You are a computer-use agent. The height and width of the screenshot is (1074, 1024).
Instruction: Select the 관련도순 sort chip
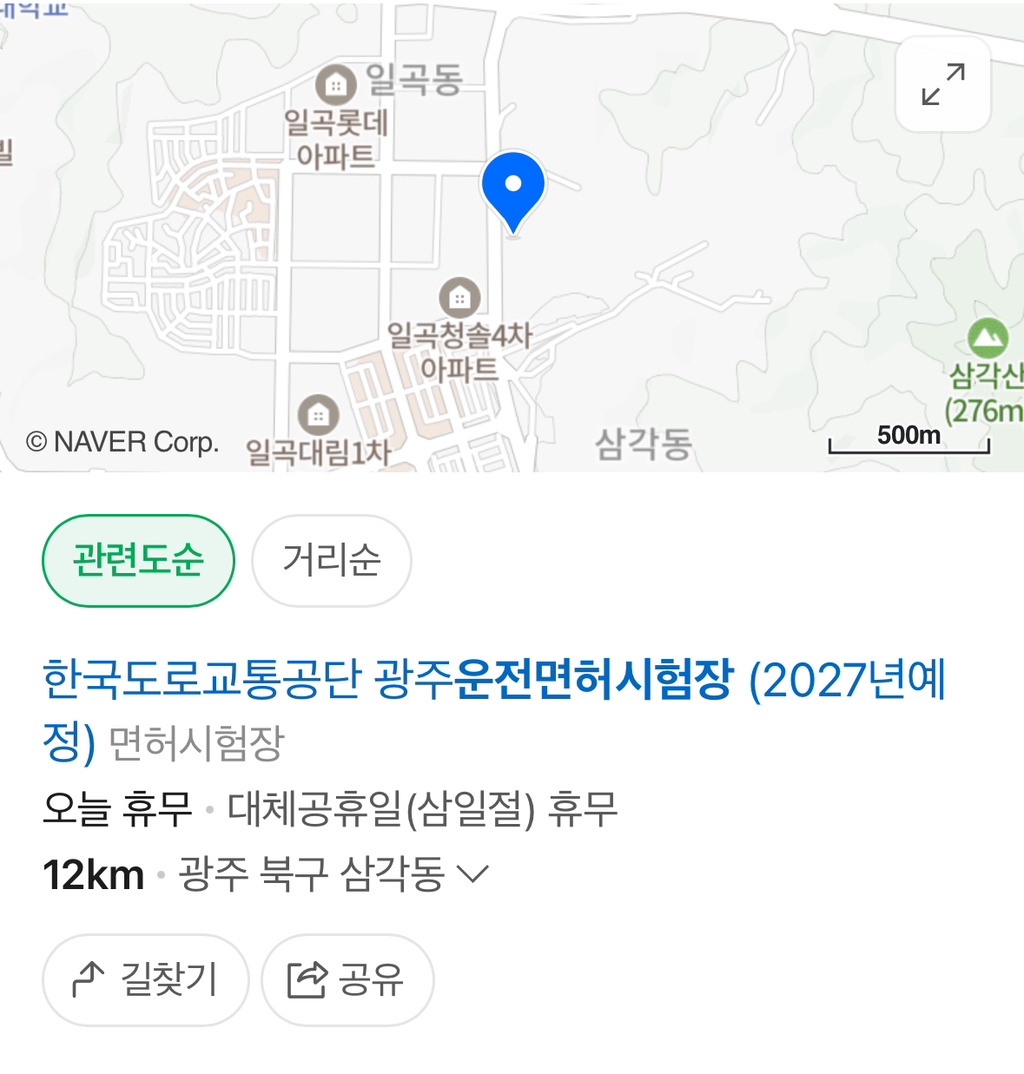[x=138, y=560]
